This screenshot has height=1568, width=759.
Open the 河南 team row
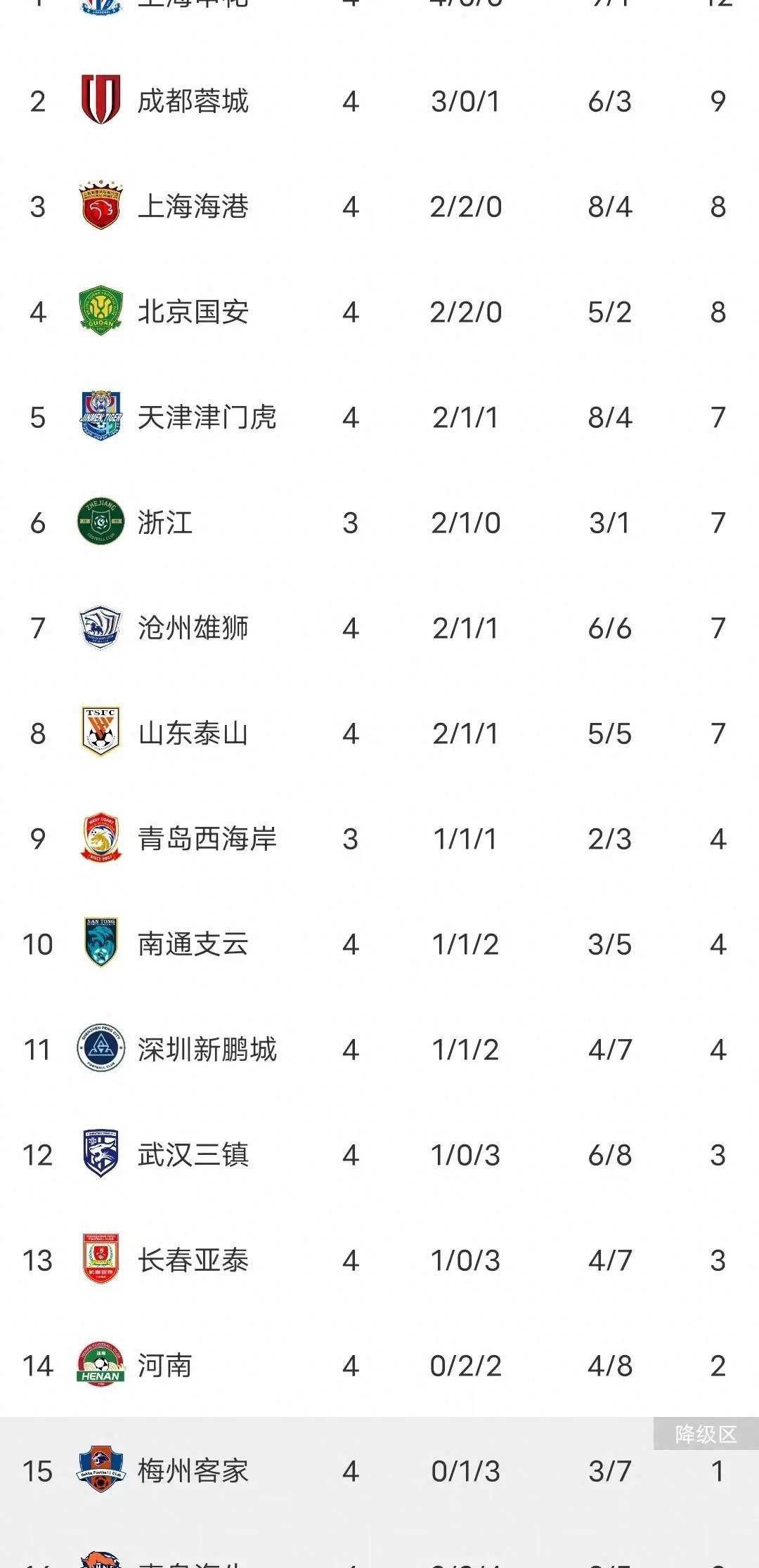(x=379, y=1366)
